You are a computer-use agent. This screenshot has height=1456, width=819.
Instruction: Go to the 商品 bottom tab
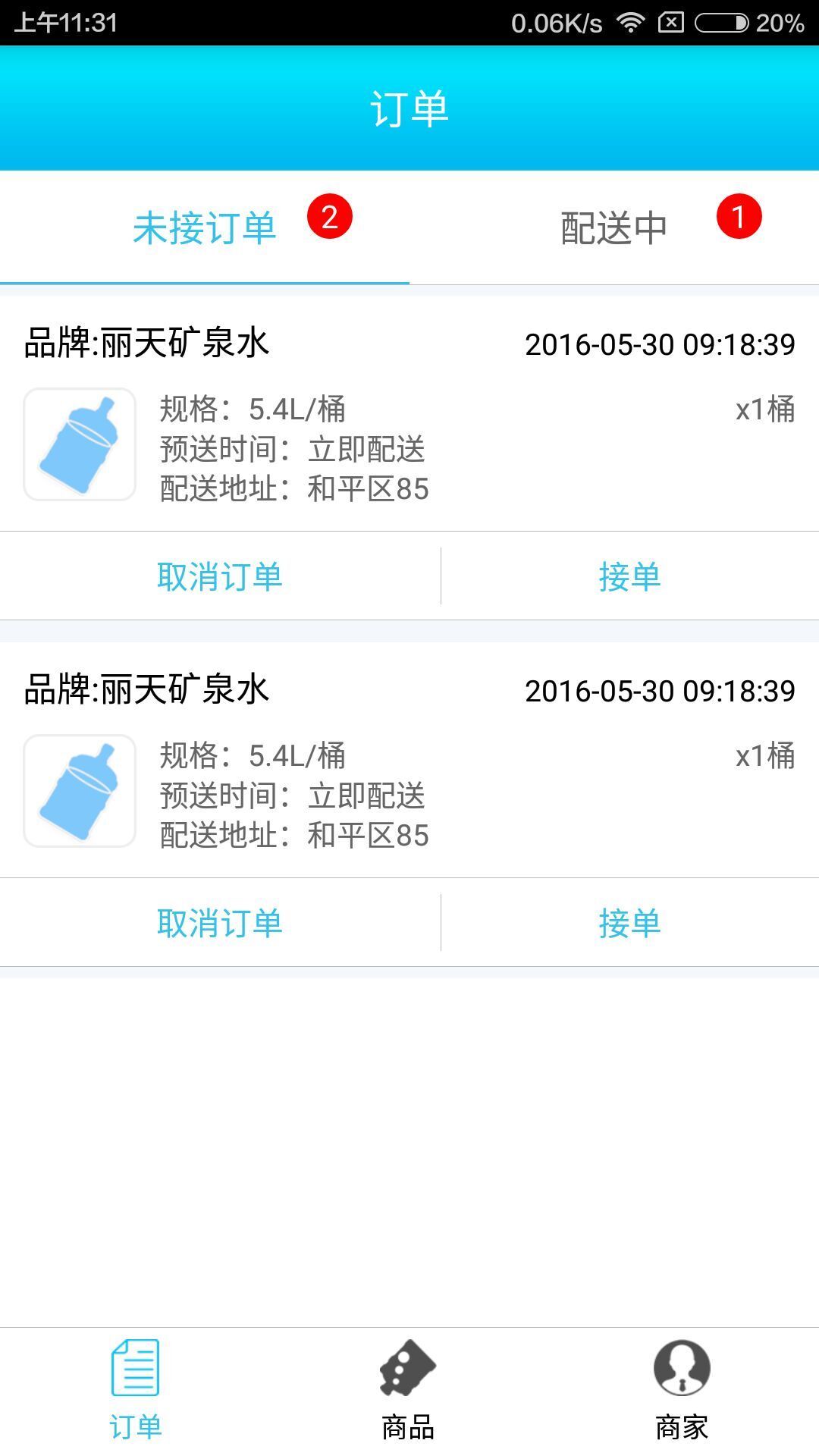[x=409, y=1389]
